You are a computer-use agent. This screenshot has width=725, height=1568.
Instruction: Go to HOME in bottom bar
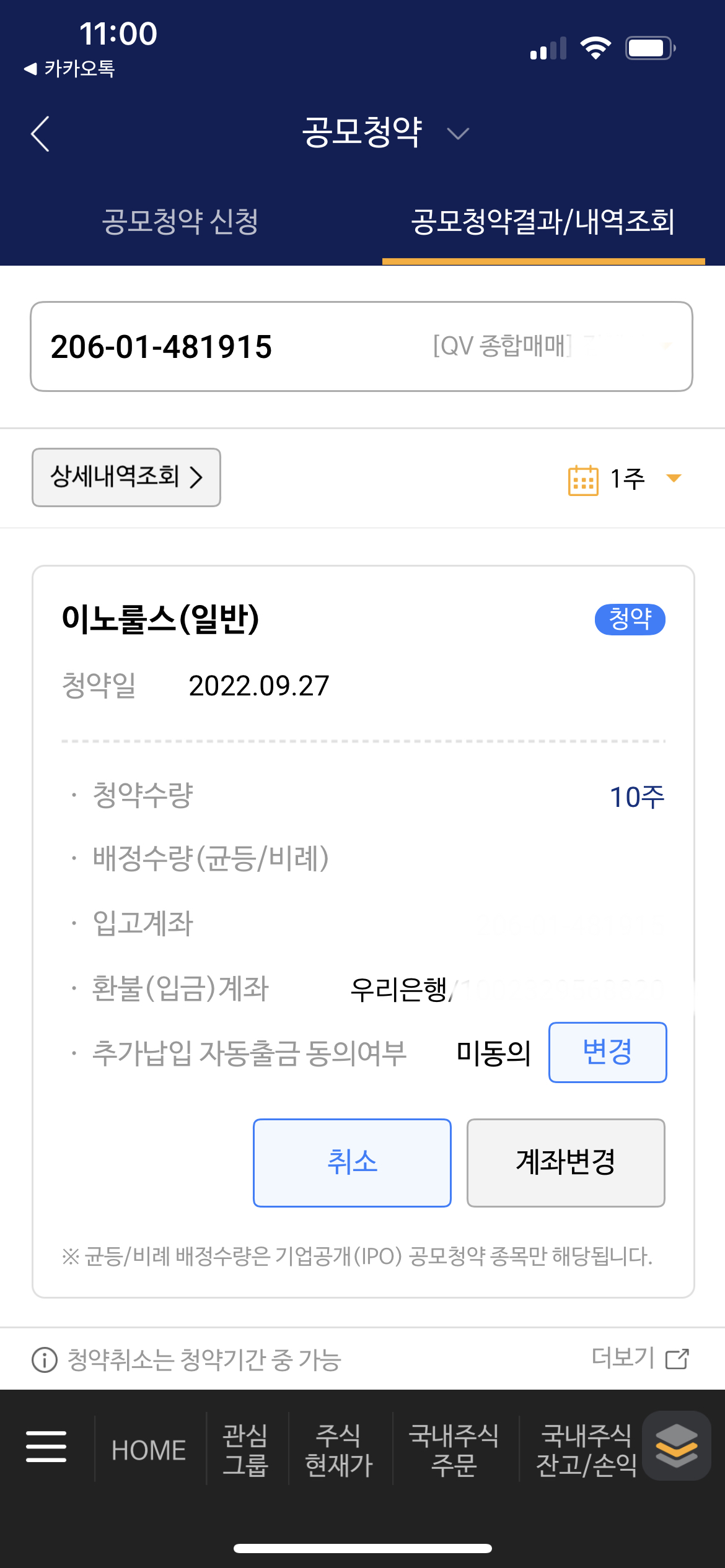tap(149, 1450)
